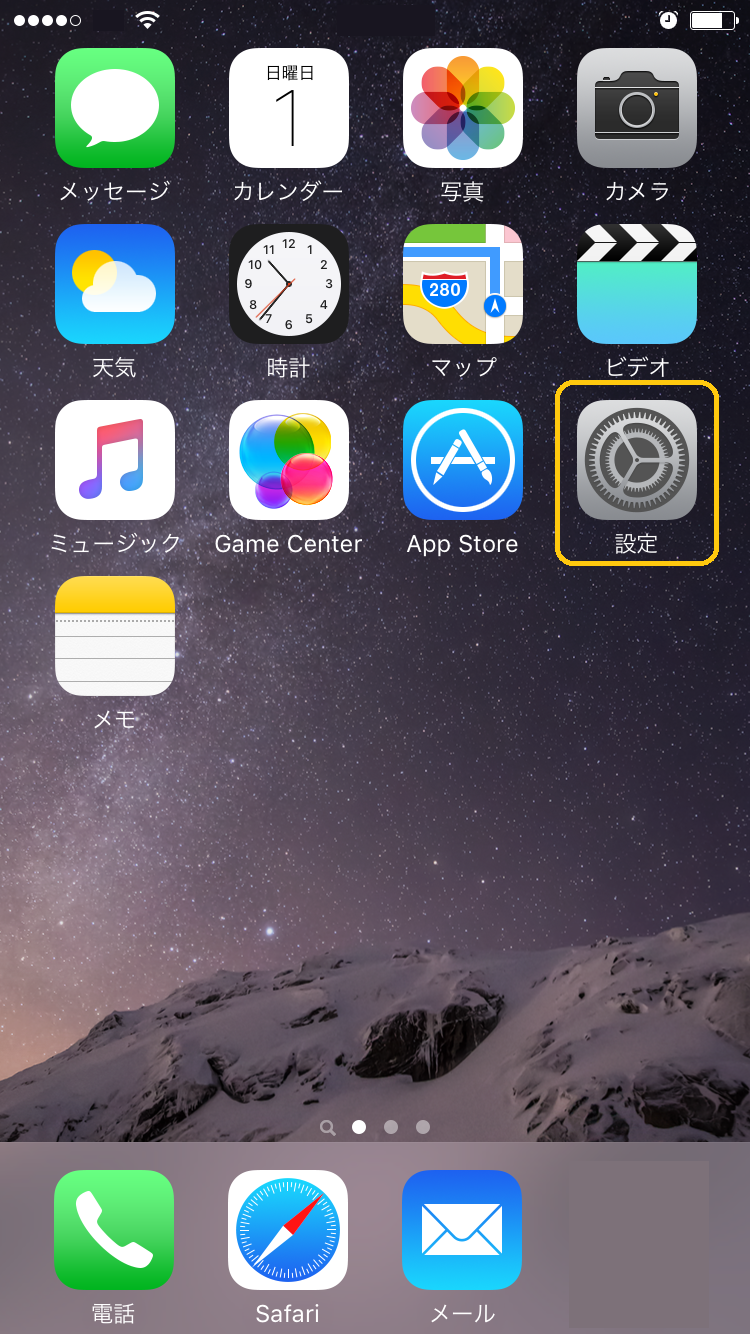Open the 時計 (Clock) app
The height and width of the screenshot is (1334, 750).
289,284
